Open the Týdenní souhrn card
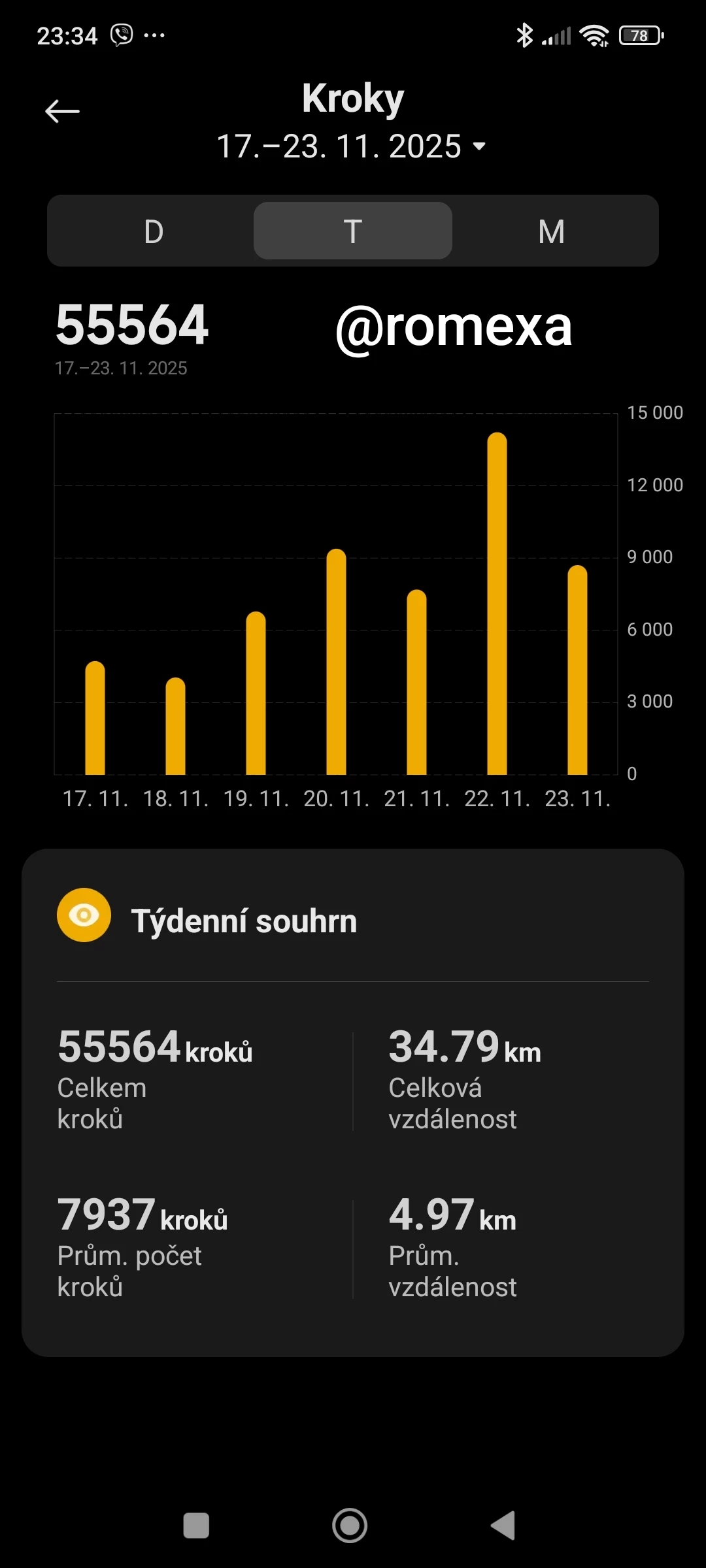 (353, 1103)
